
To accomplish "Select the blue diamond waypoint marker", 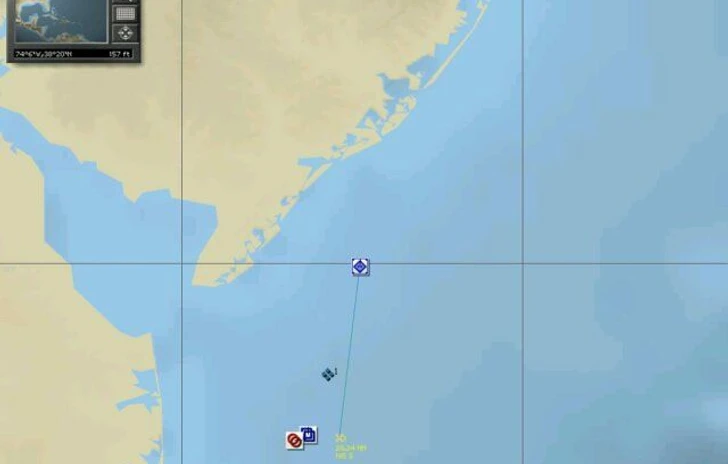I will [360, 267].
